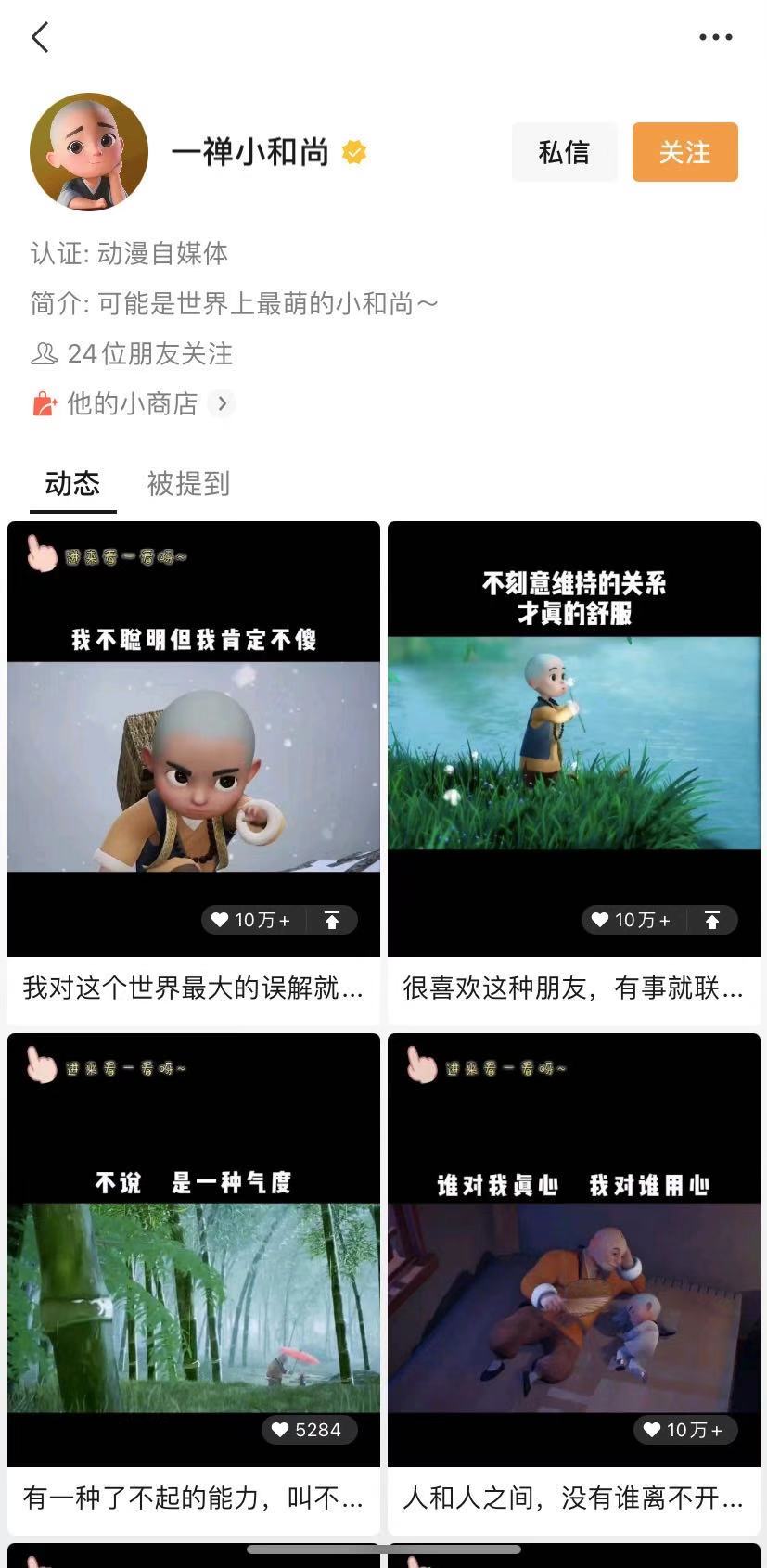Open video 我不聪明但我肯定不傻
The height and width of the screenshot is (1568, 767).
point(193,742)
